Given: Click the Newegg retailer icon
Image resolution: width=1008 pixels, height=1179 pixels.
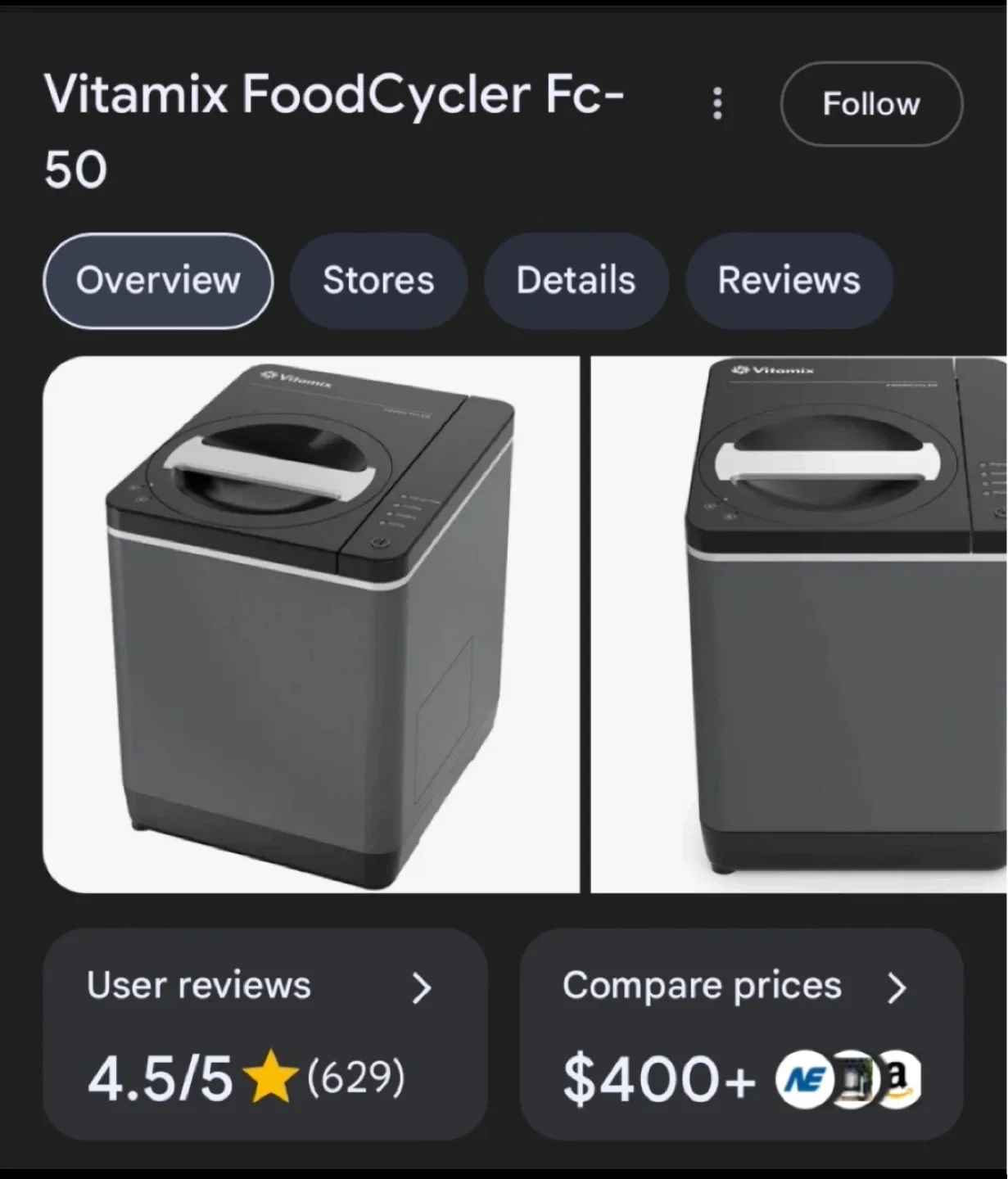Looking at the screenshot, I should point(806,1079).
